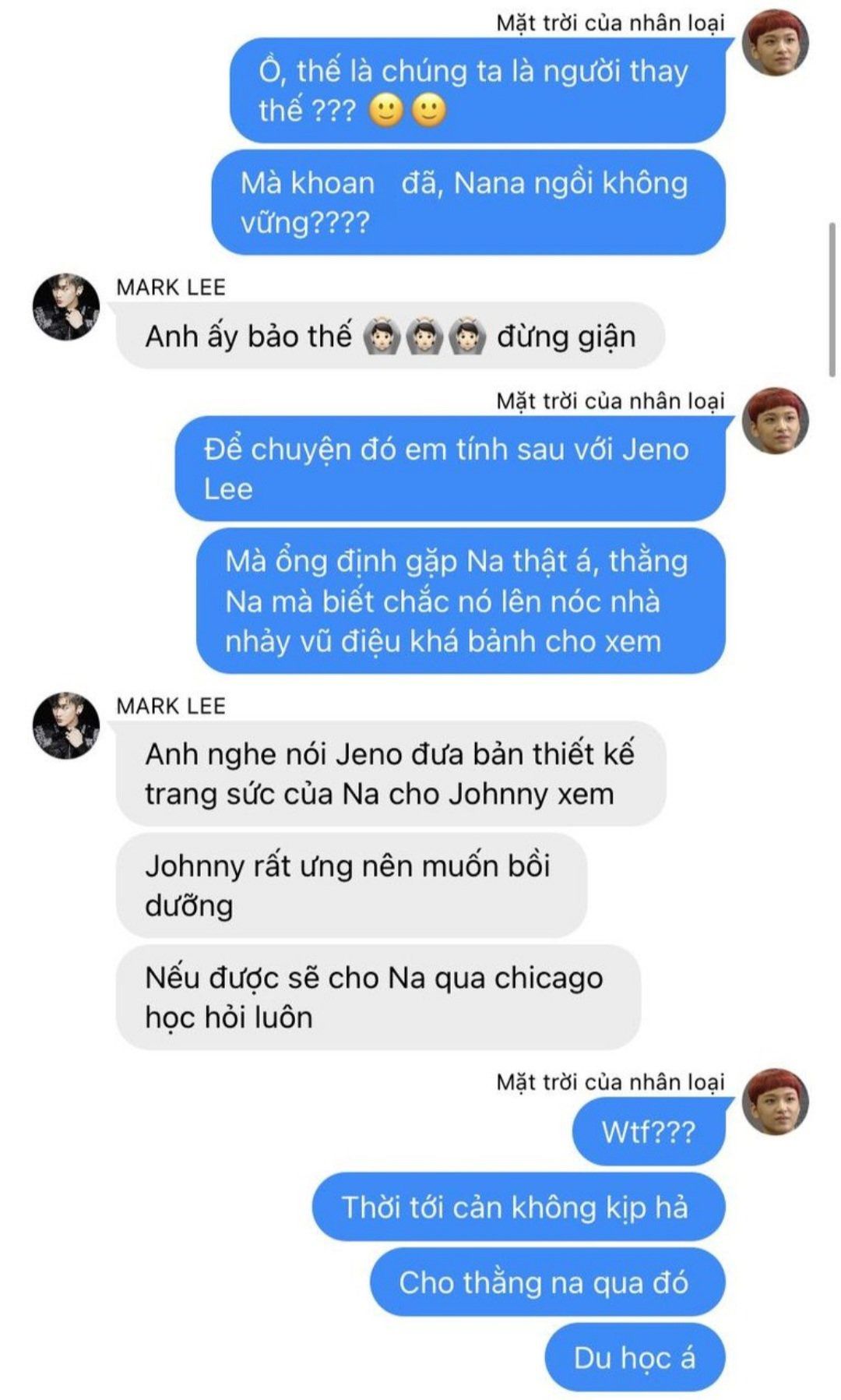Open sender's avatar beside "Để chuyện đó em tính"
841x1400 pixels.
[775, 421]
